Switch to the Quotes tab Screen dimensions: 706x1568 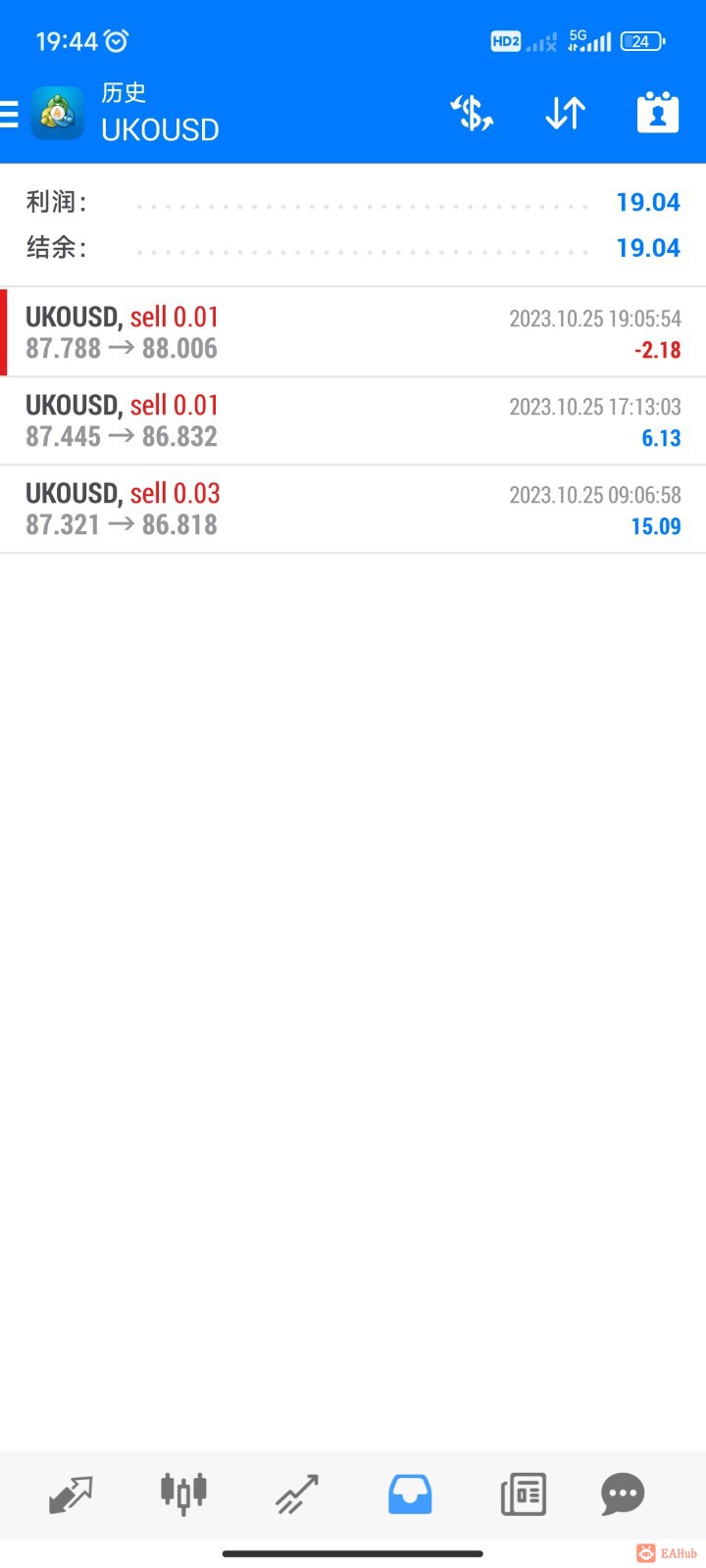[x=71, y=1494]
